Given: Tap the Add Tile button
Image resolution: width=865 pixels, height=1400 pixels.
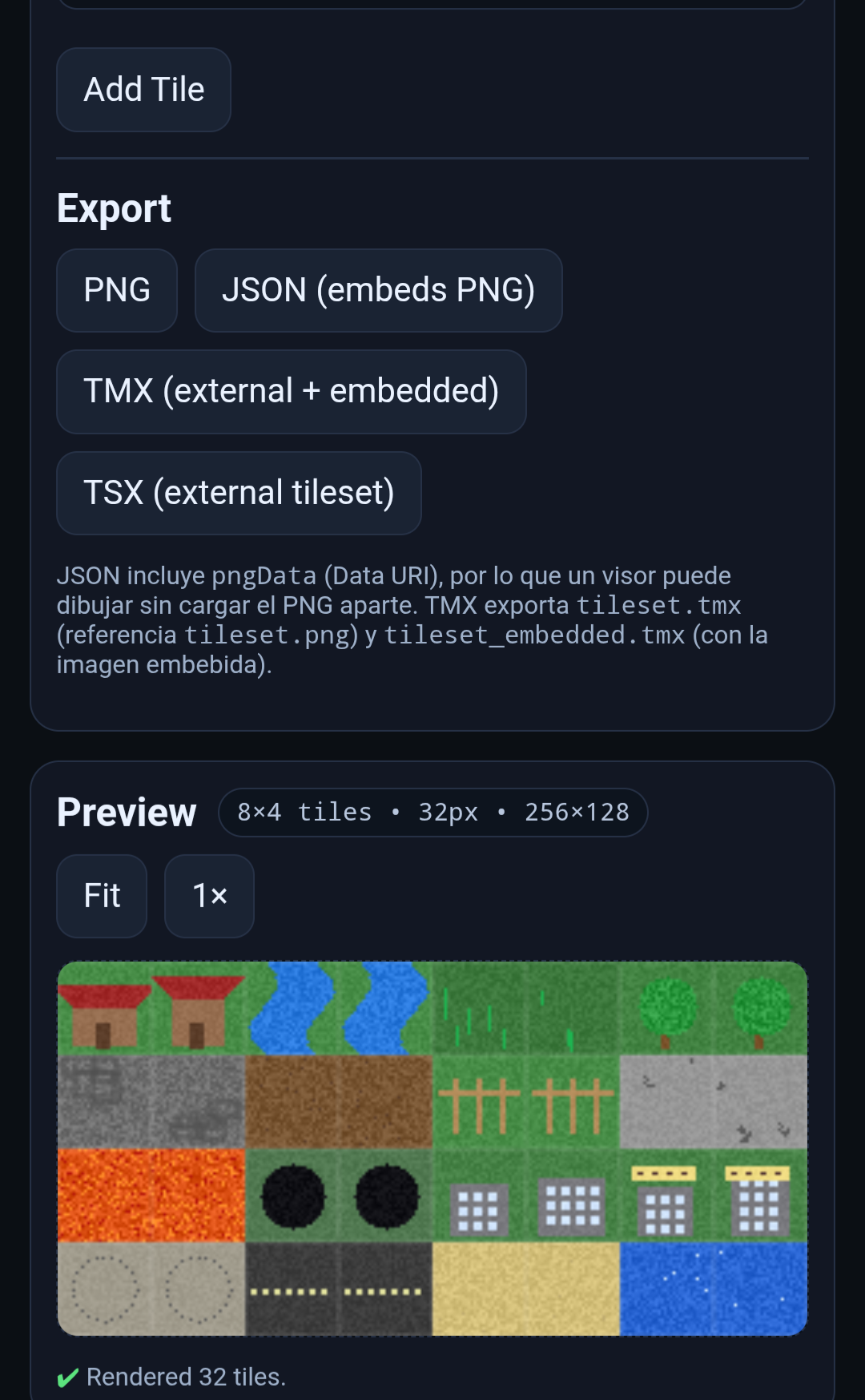Looking at the screenshot, I should click(143, 90).
